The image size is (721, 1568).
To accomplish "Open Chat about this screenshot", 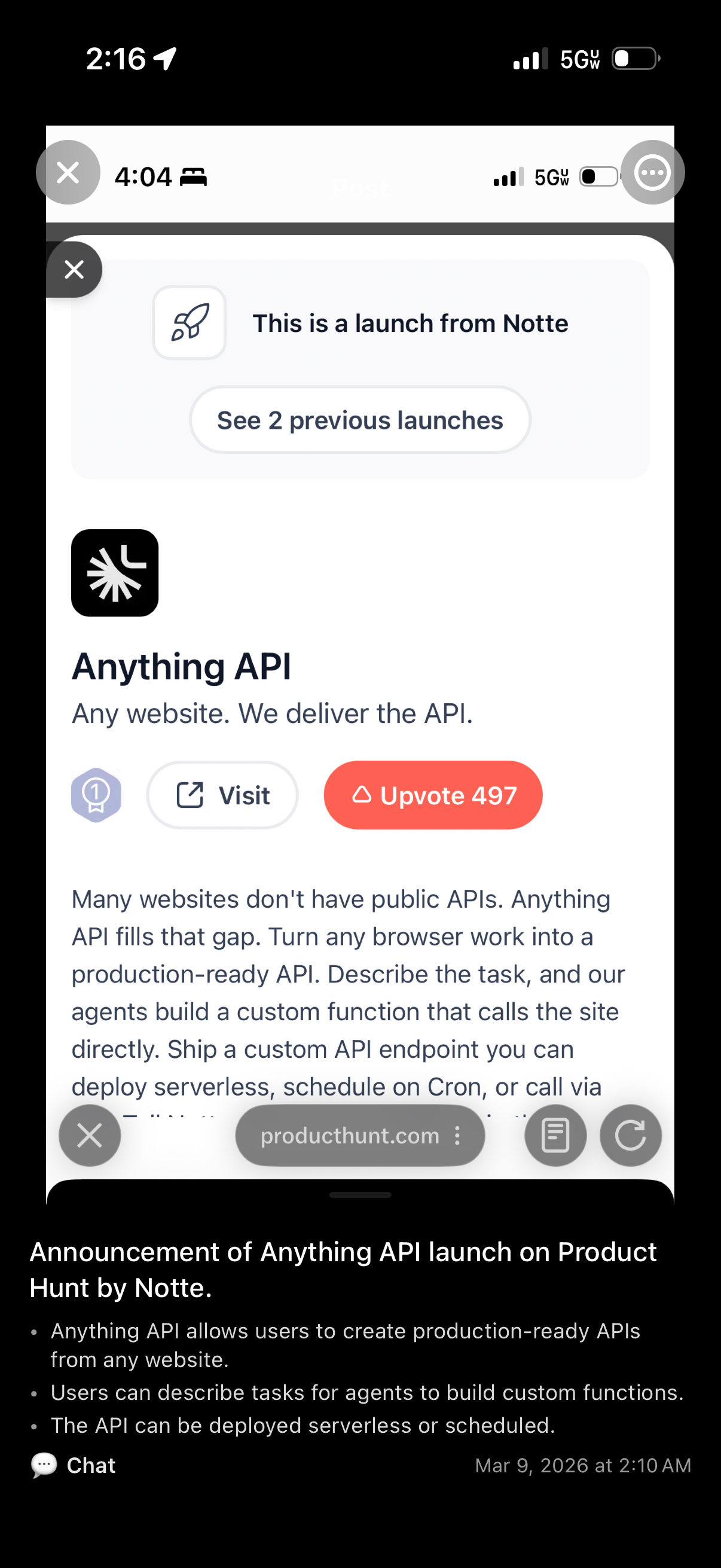I will click(x=74, y=1465).
